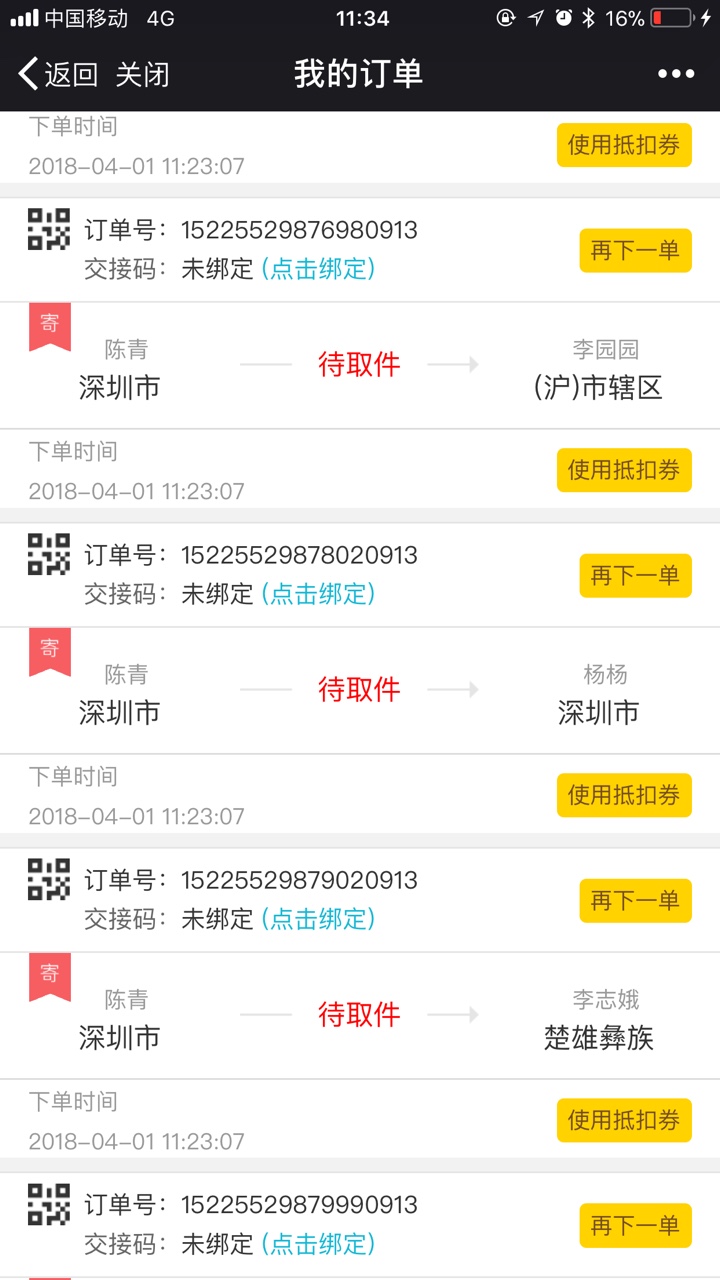Open the order from 陈青 to 李园园
720x1280 pixels.
(x=360, y=366)
